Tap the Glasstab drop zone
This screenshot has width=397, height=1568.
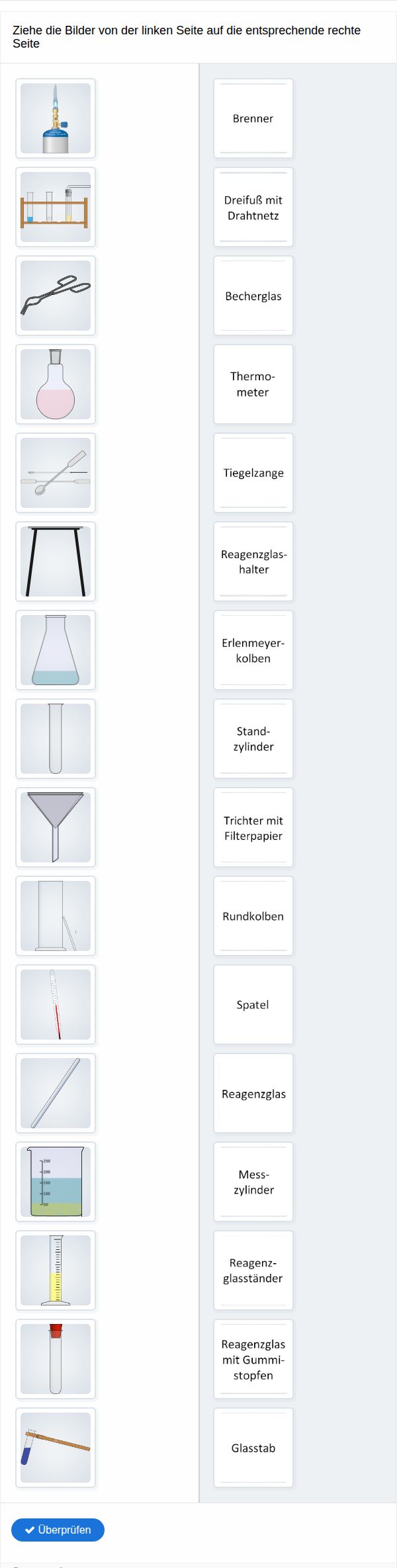coord(253,1448)
